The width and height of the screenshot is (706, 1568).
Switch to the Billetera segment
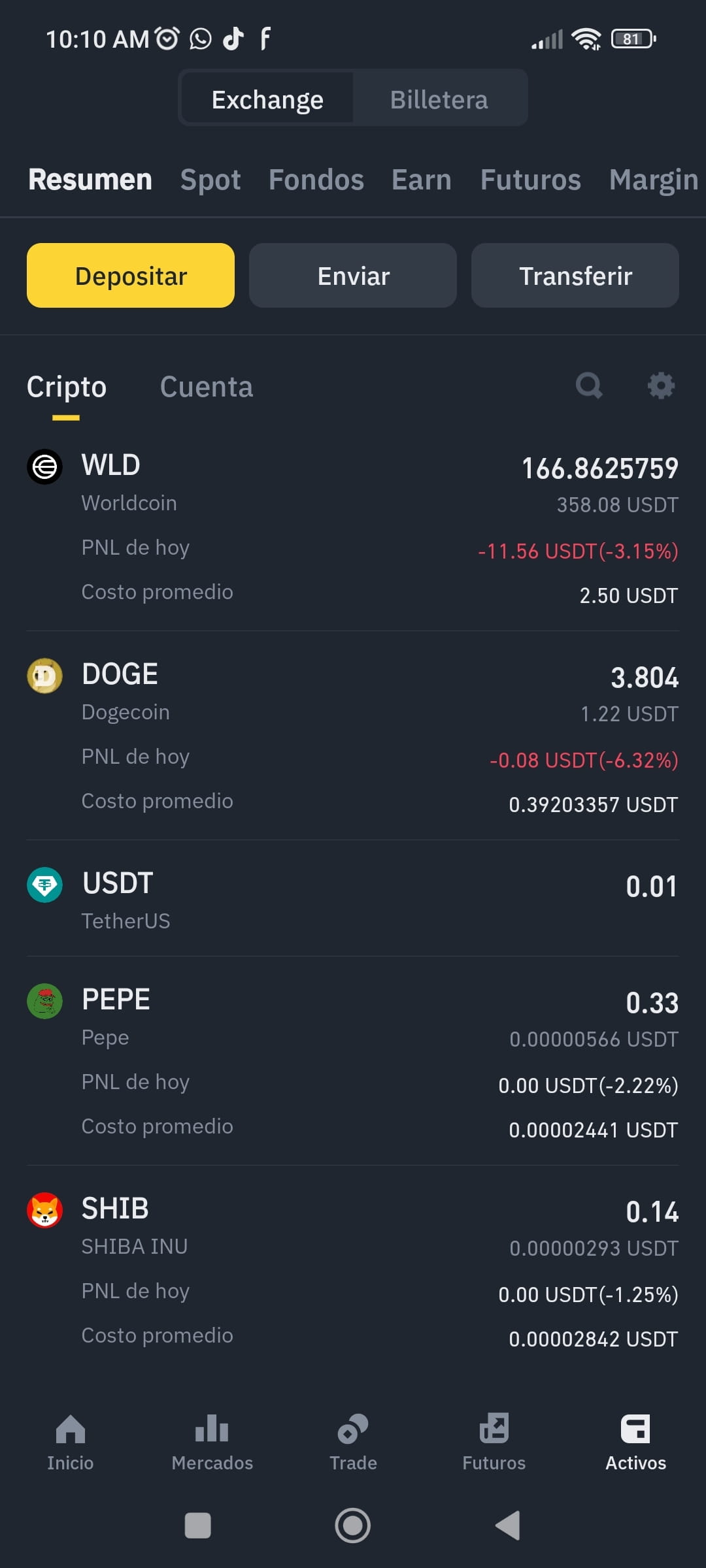(x=439, y=99)
